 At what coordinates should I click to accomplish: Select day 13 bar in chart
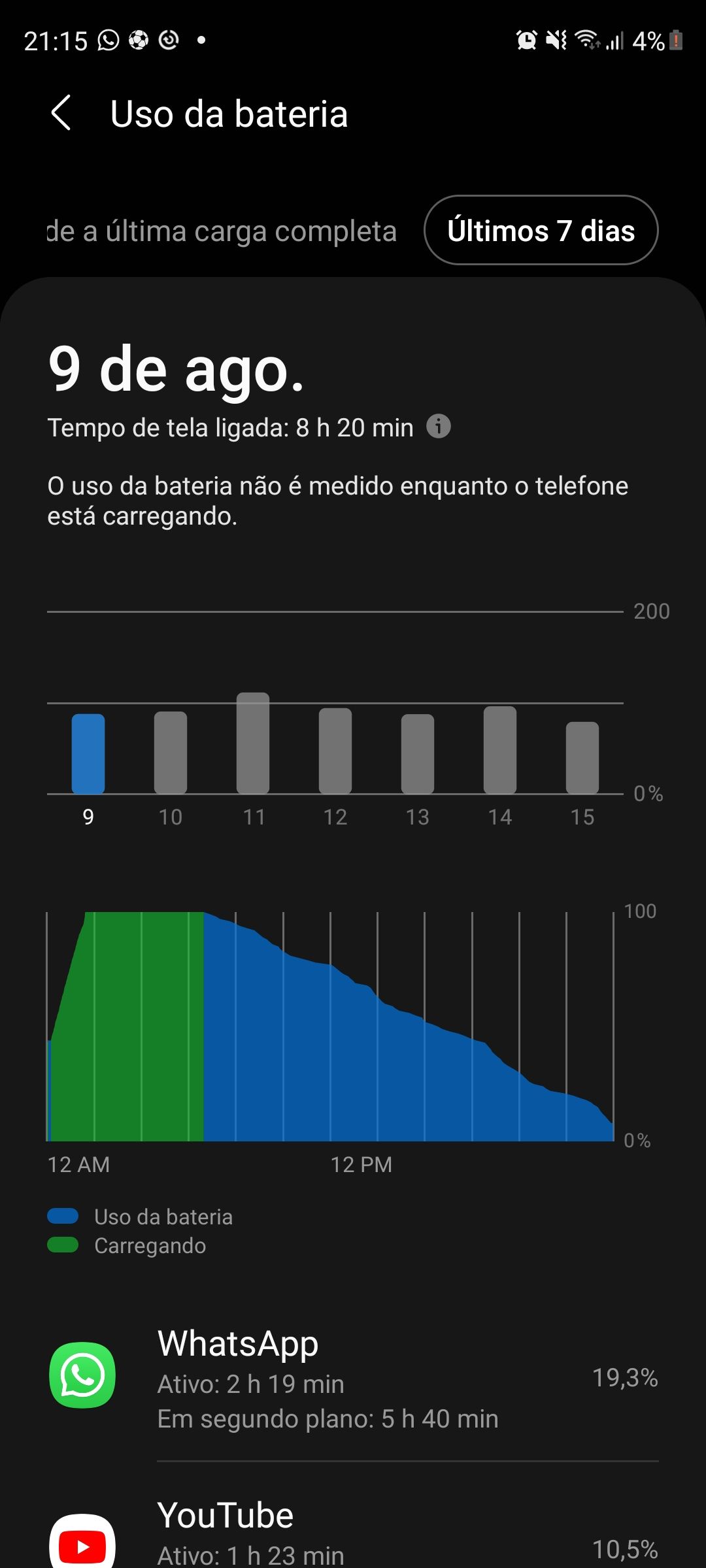tap(418, 754)
